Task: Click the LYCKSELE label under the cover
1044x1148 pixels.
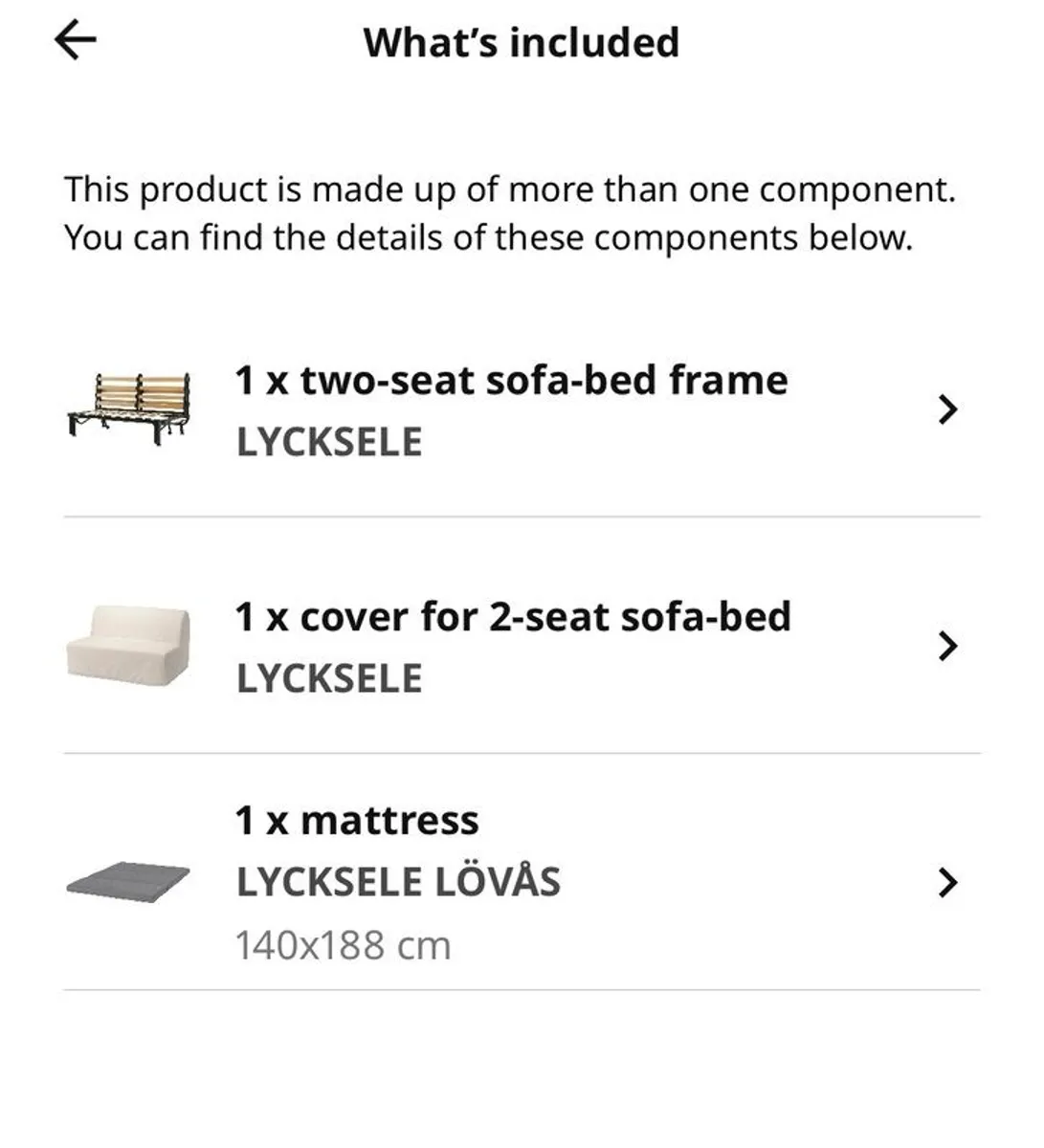Action: [x=330, y=679]
